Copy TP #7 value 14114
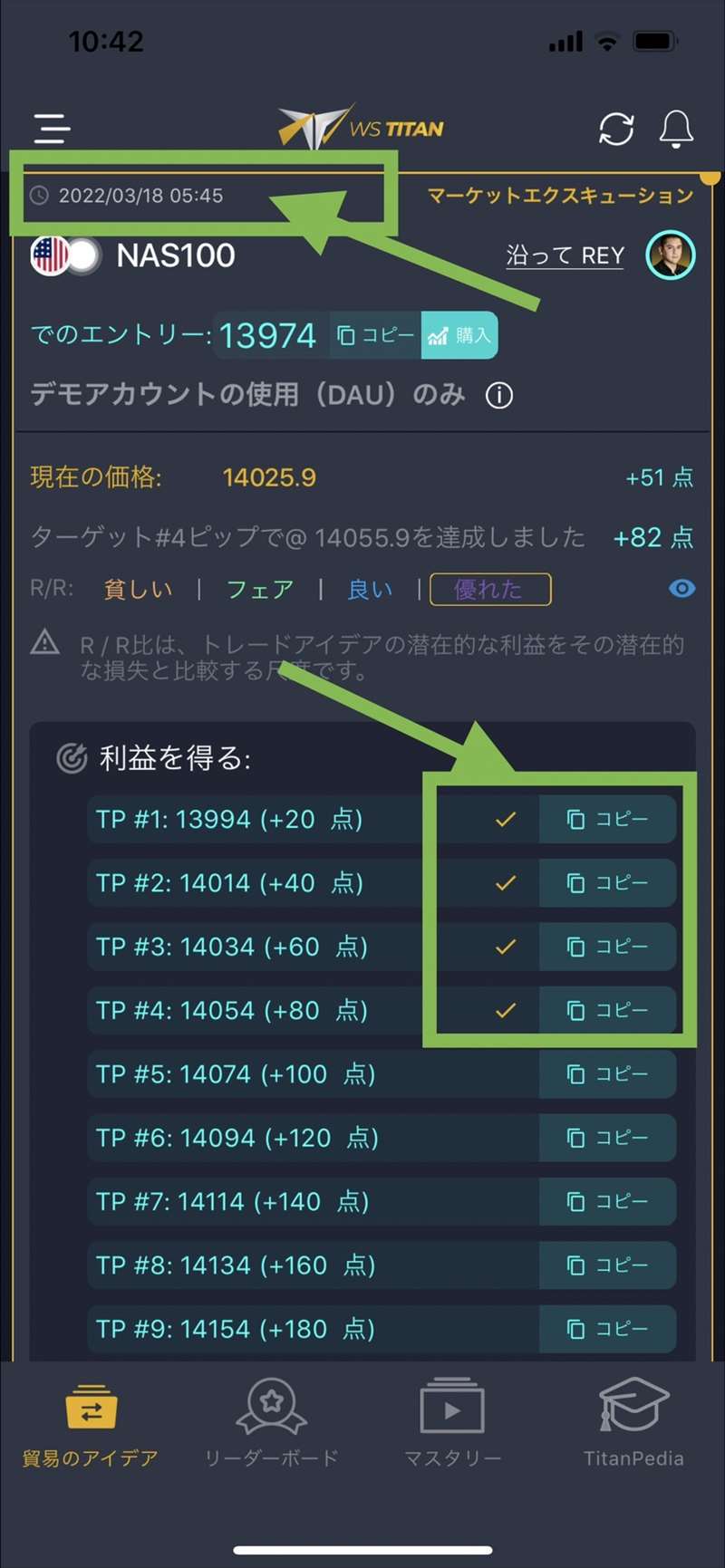Viewport: 725px width, 1568px height. point(607,1201)
